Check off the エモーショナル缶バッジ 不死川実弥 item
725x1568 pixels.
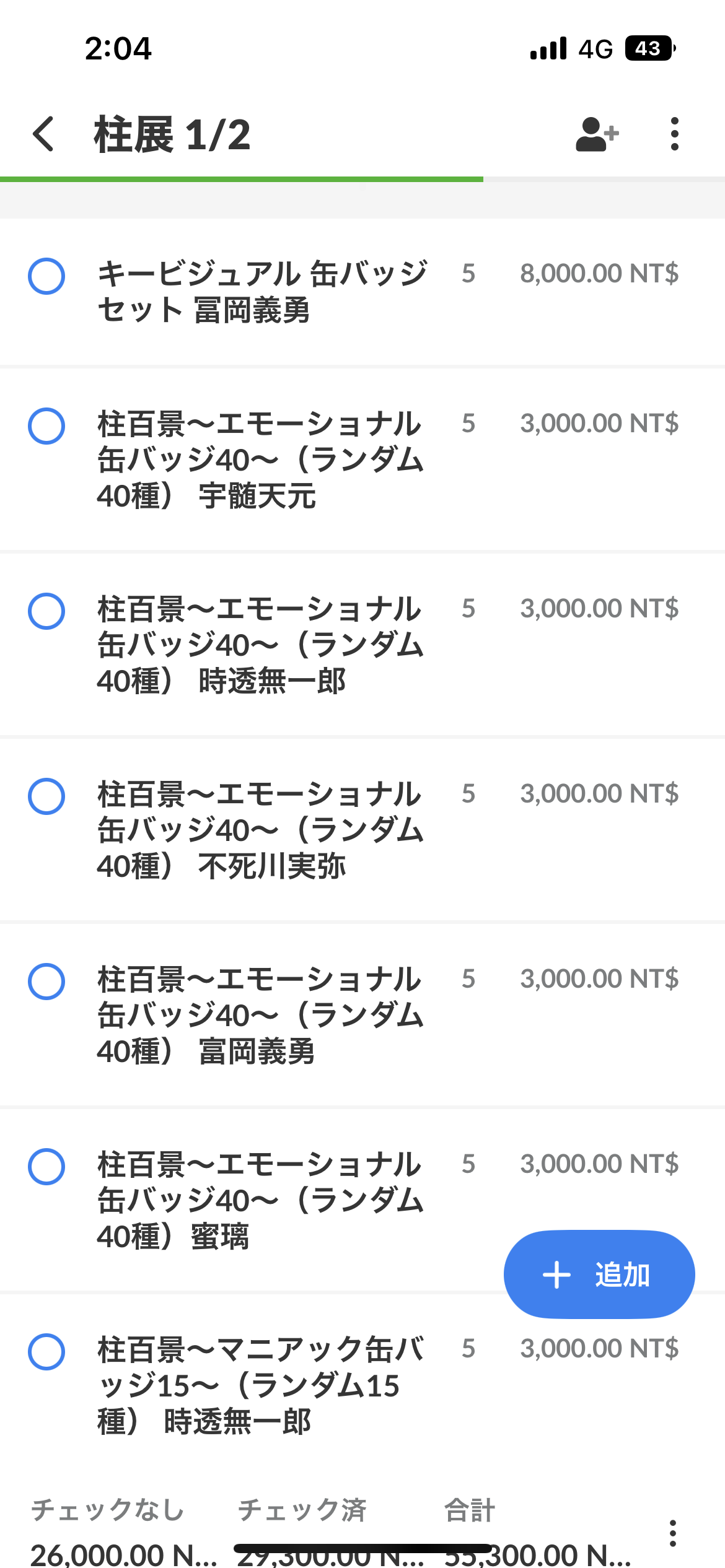tap(46, 796)
